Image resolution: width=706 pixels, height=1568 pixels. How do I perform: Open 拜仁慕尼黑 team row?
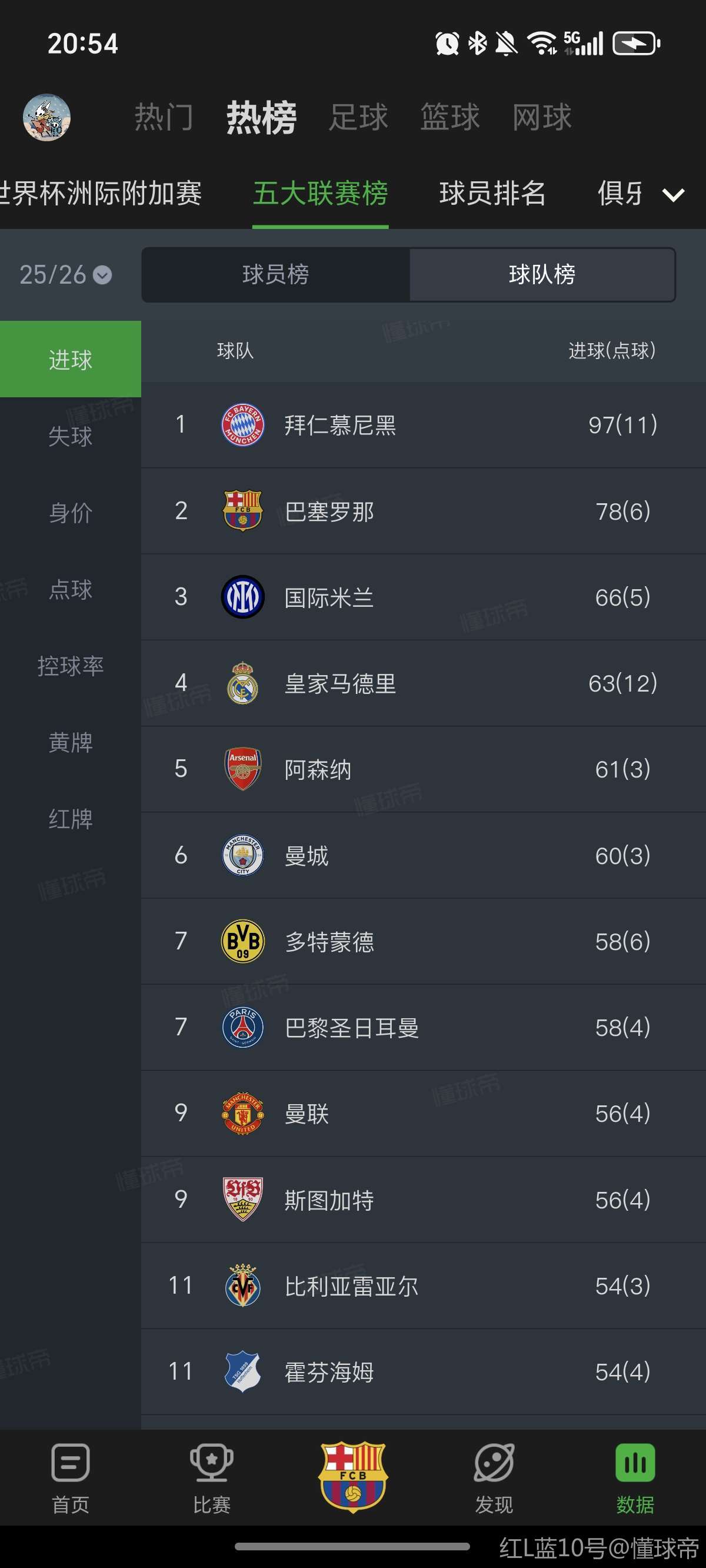(x=423, y=425)
